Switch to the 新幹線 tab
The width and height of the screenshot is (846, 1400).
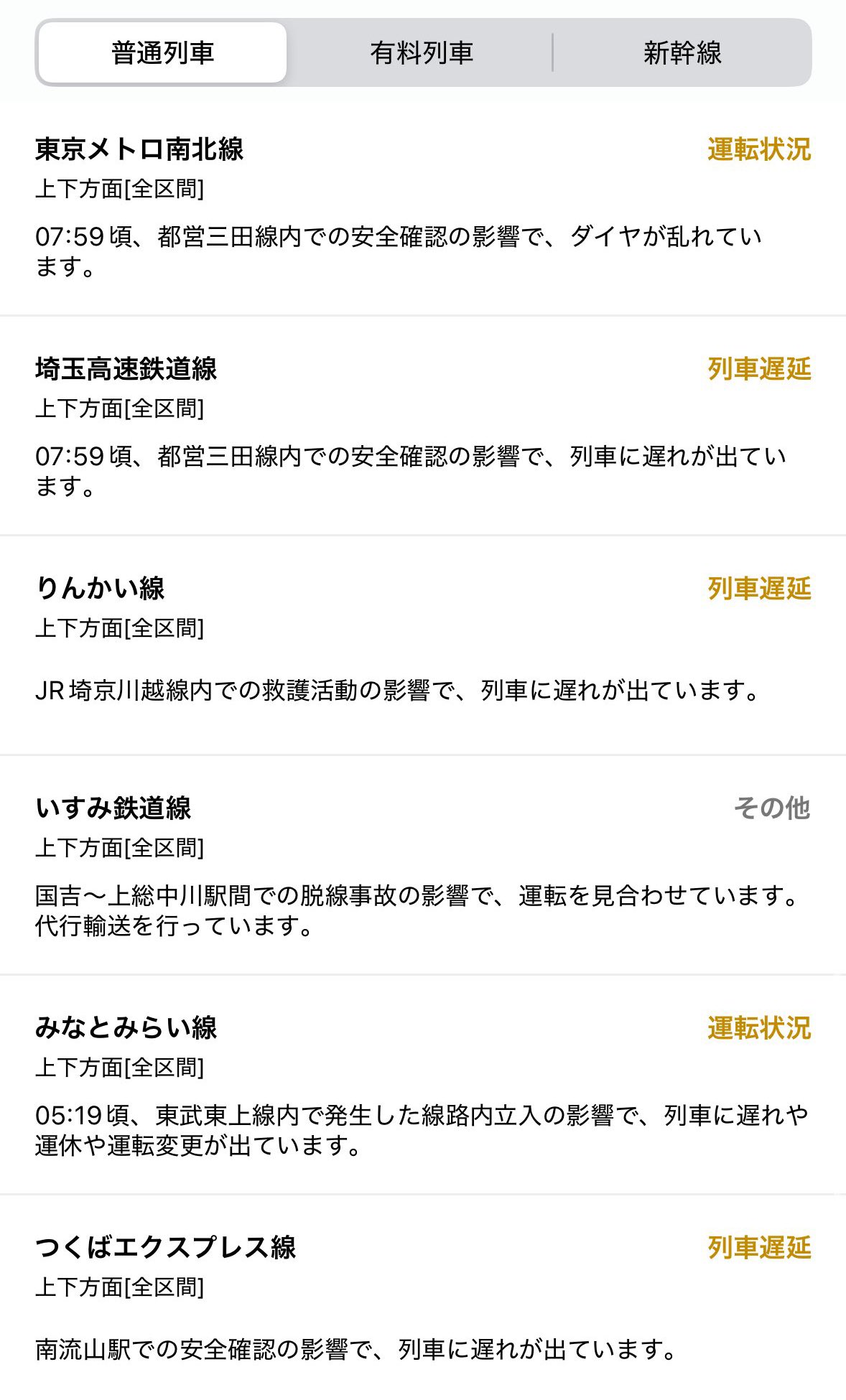pos(682,53)
